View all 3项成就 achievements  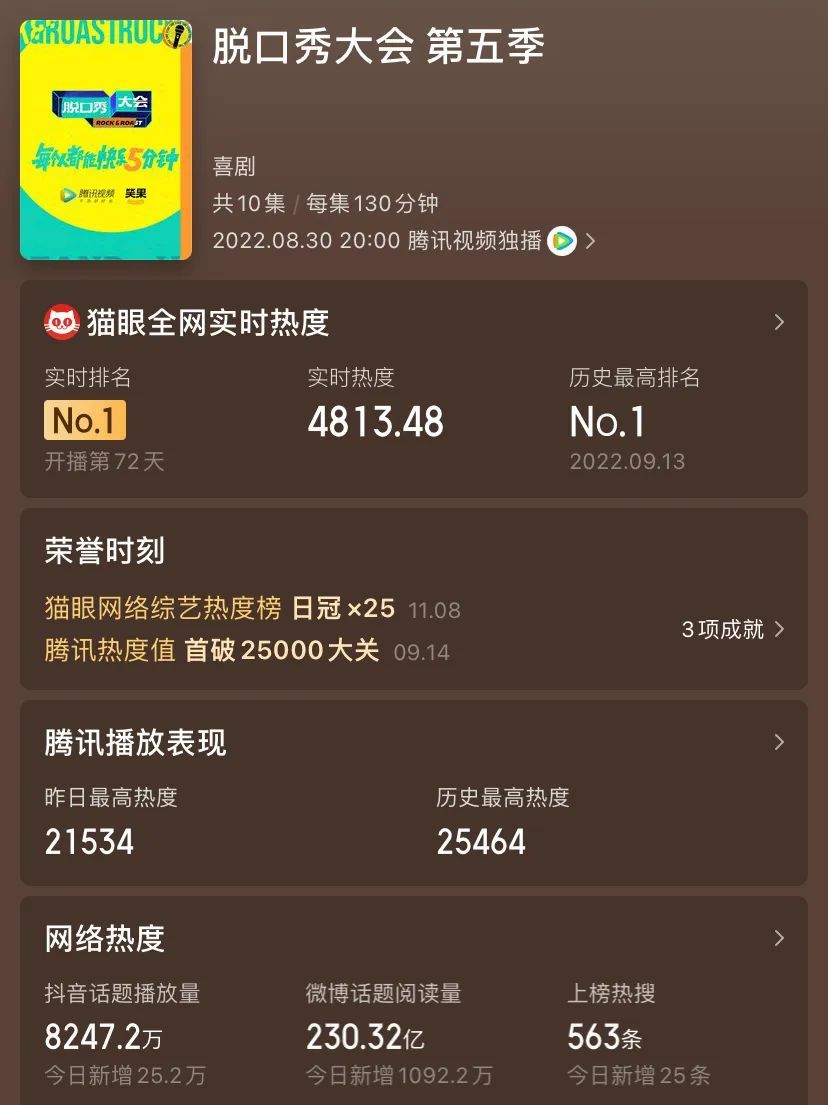pos(733,629)
